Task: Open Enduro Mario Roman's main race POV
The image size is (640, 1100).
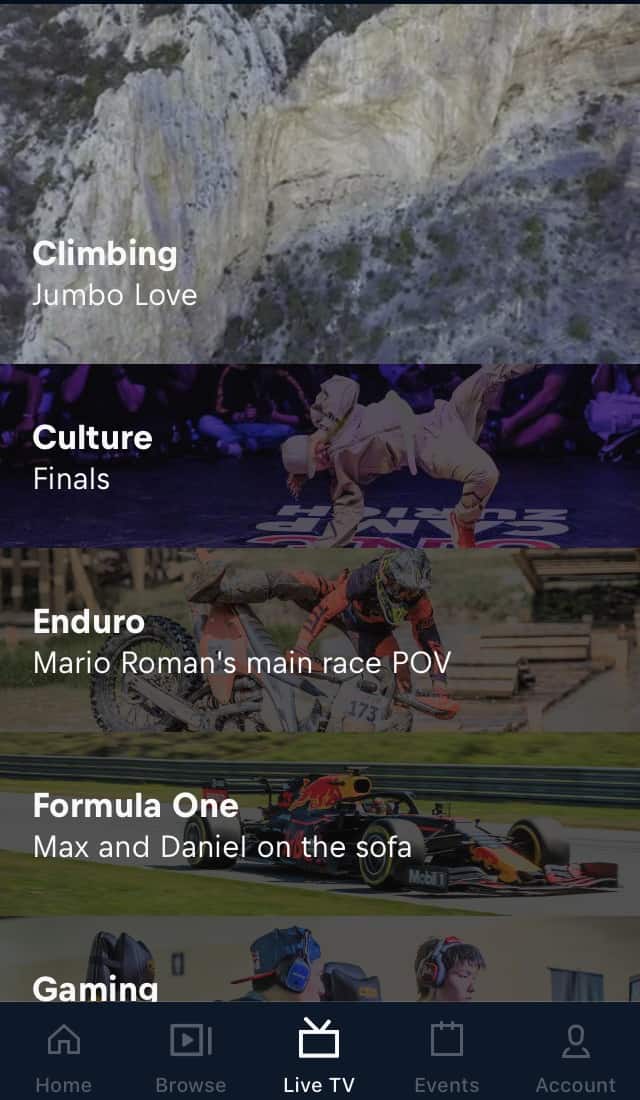Action: (x=320, y=640)
